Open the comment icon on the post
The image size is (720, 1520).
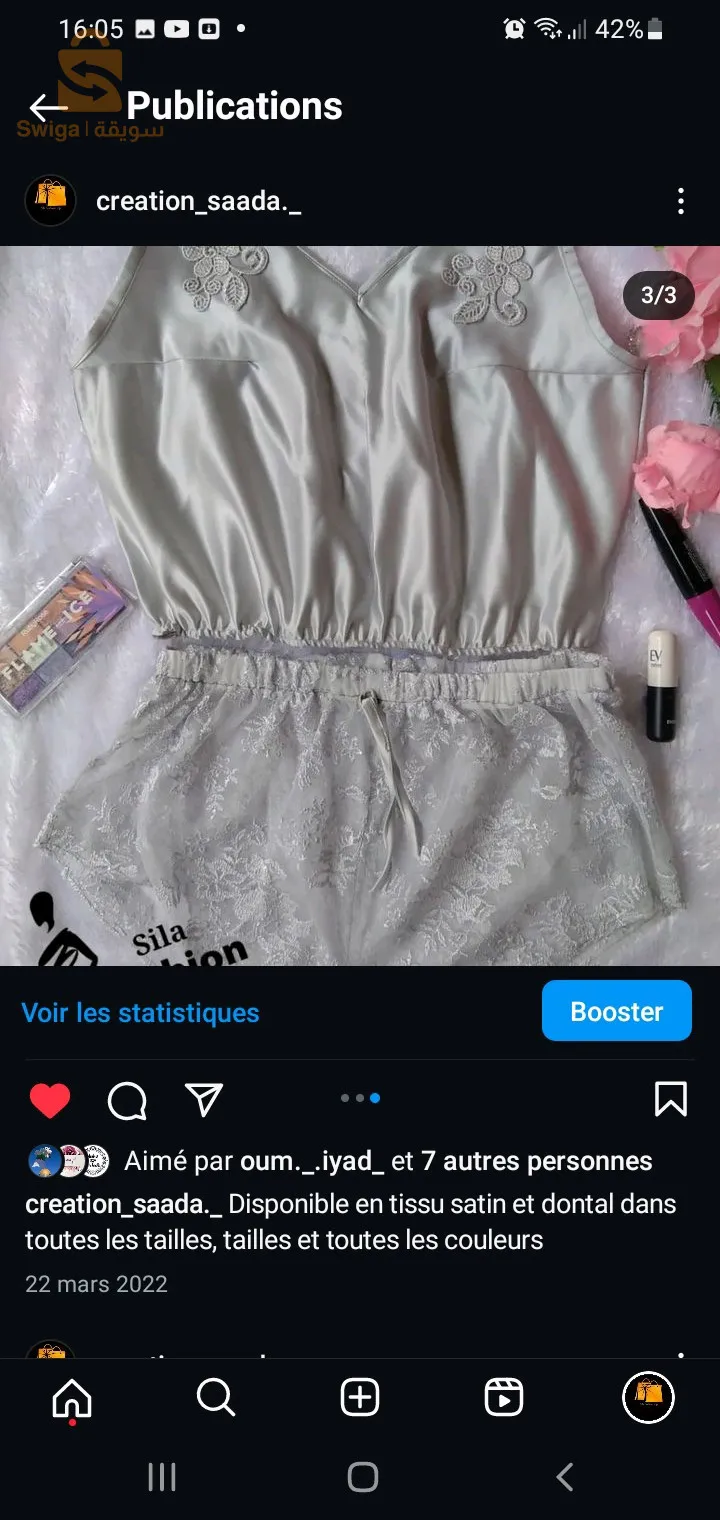pos(126,1098)
